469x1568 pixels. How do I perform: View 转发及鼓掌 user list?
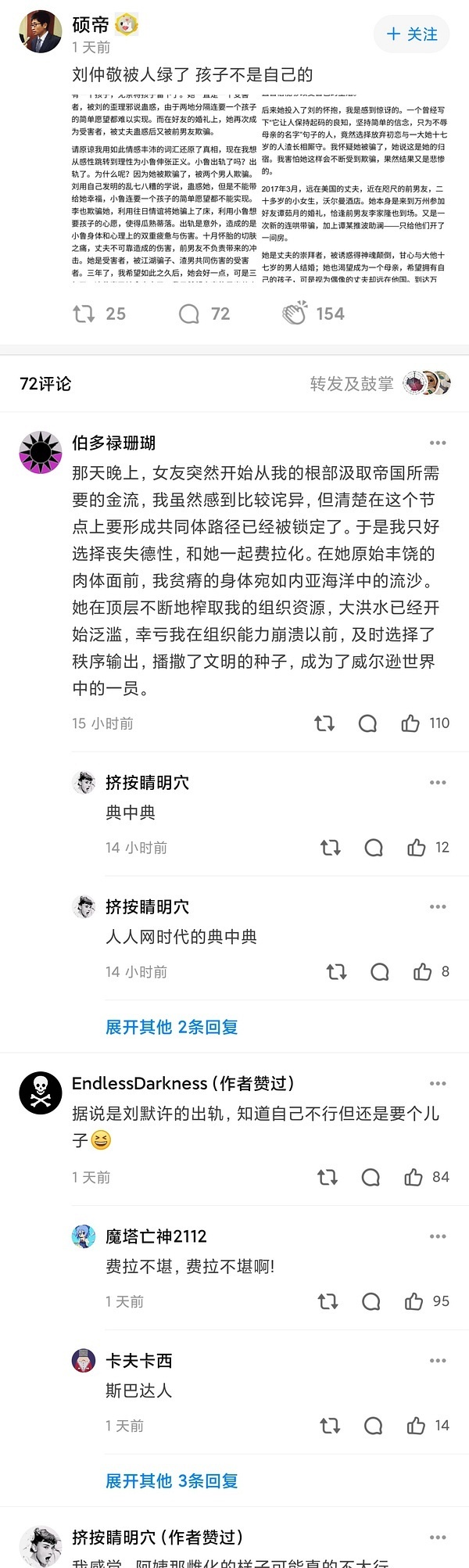(x=380, y=384)
